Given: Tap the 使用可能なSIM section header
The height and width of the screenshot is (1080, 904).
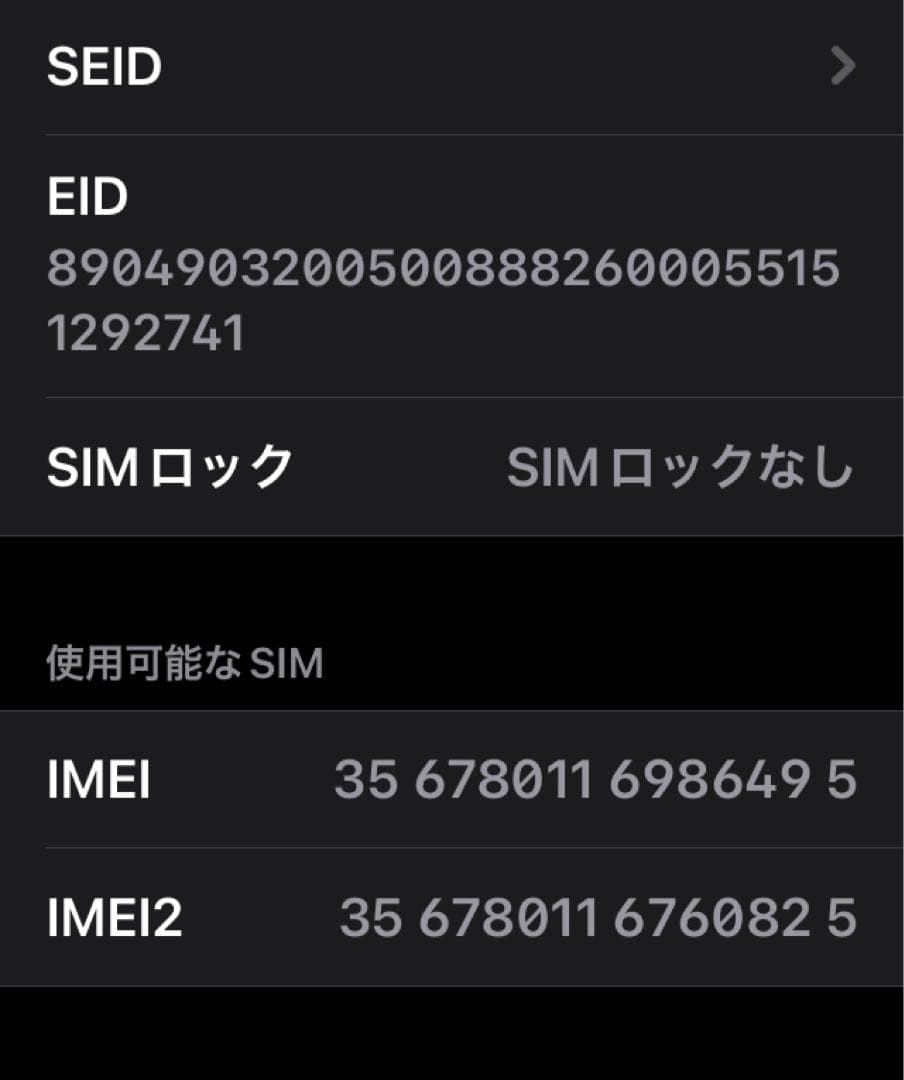Looking at the screenshot, I should click(x=185, y=662).
